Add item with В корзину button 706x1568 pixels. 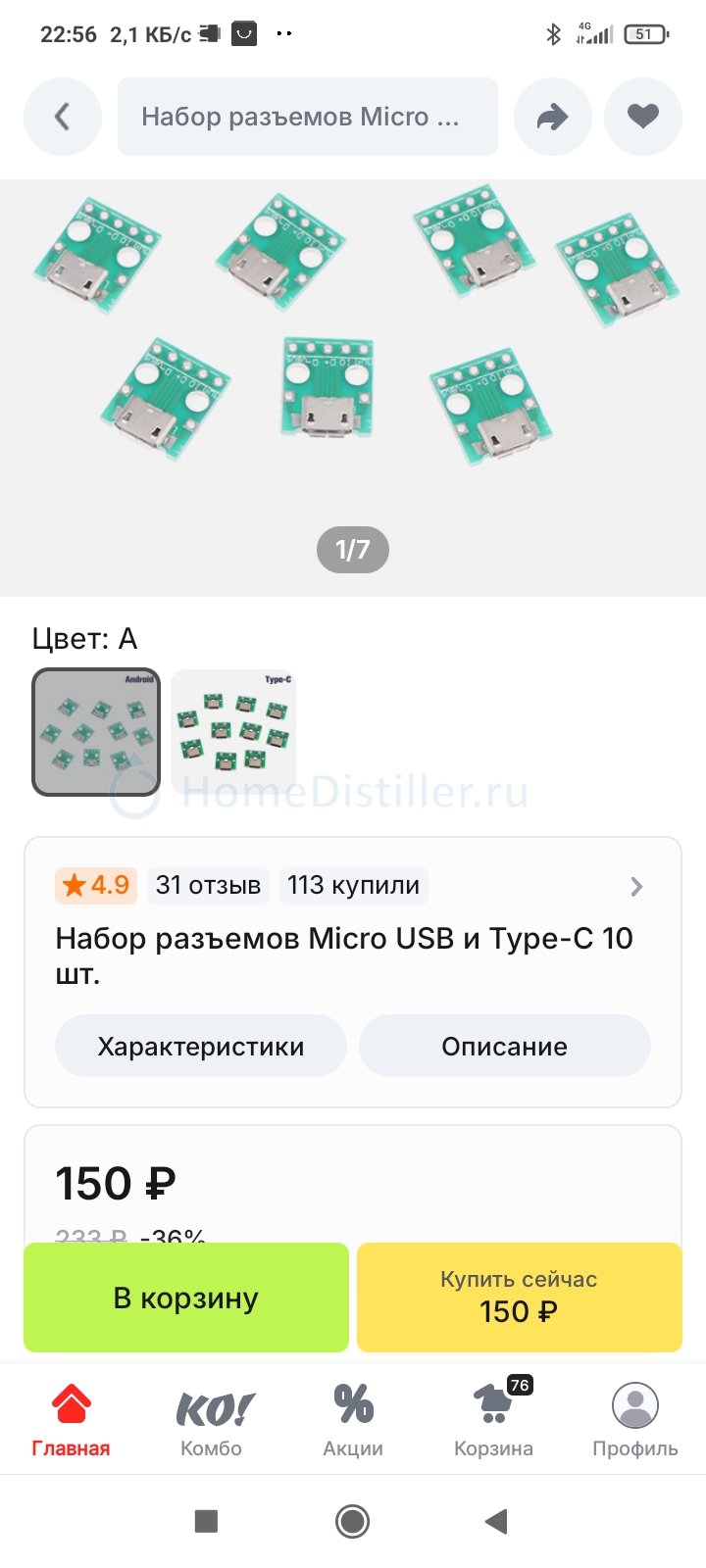click(x=186, y=1298)
